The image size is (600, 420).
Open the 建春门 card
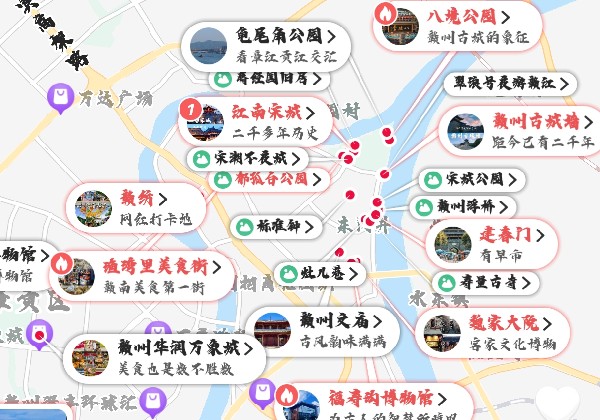(x=497, y=244)
